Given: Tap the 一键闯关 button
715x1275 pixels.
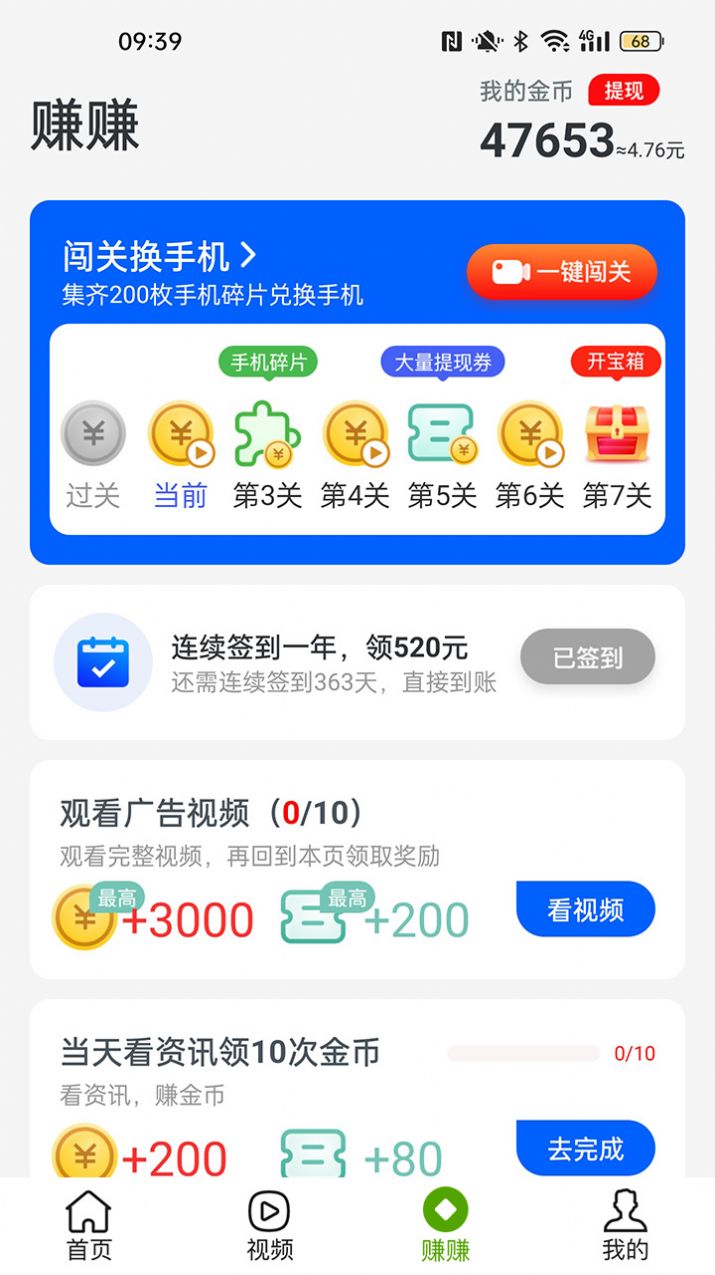Looking at the screenshot, I should click(562, 271).
